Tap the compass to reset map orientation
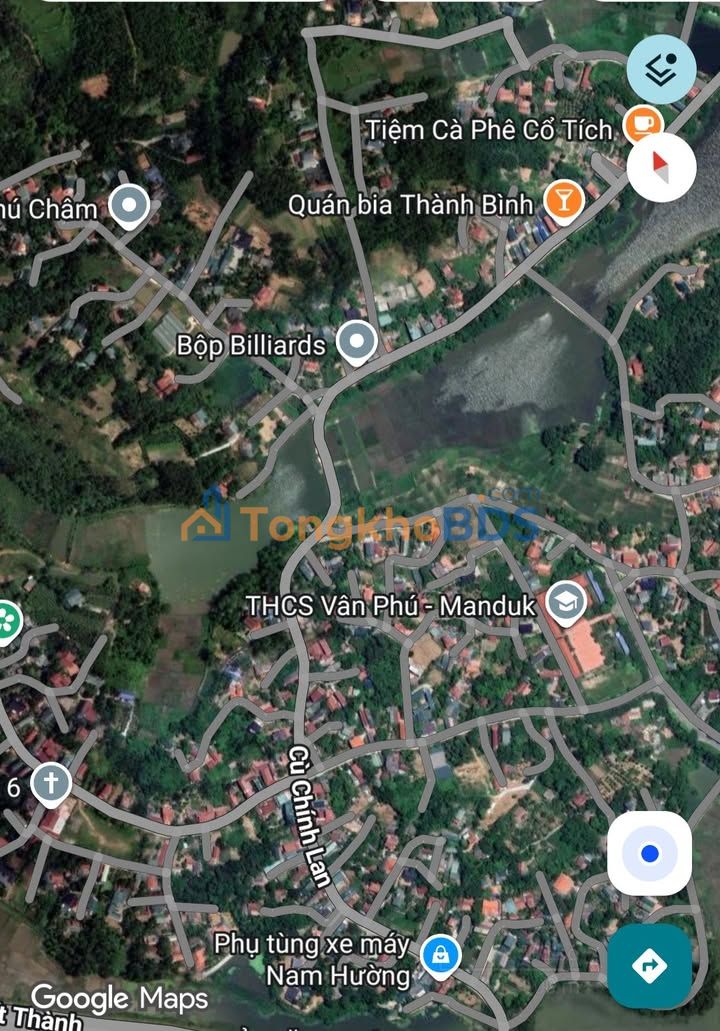 point(661,166)
